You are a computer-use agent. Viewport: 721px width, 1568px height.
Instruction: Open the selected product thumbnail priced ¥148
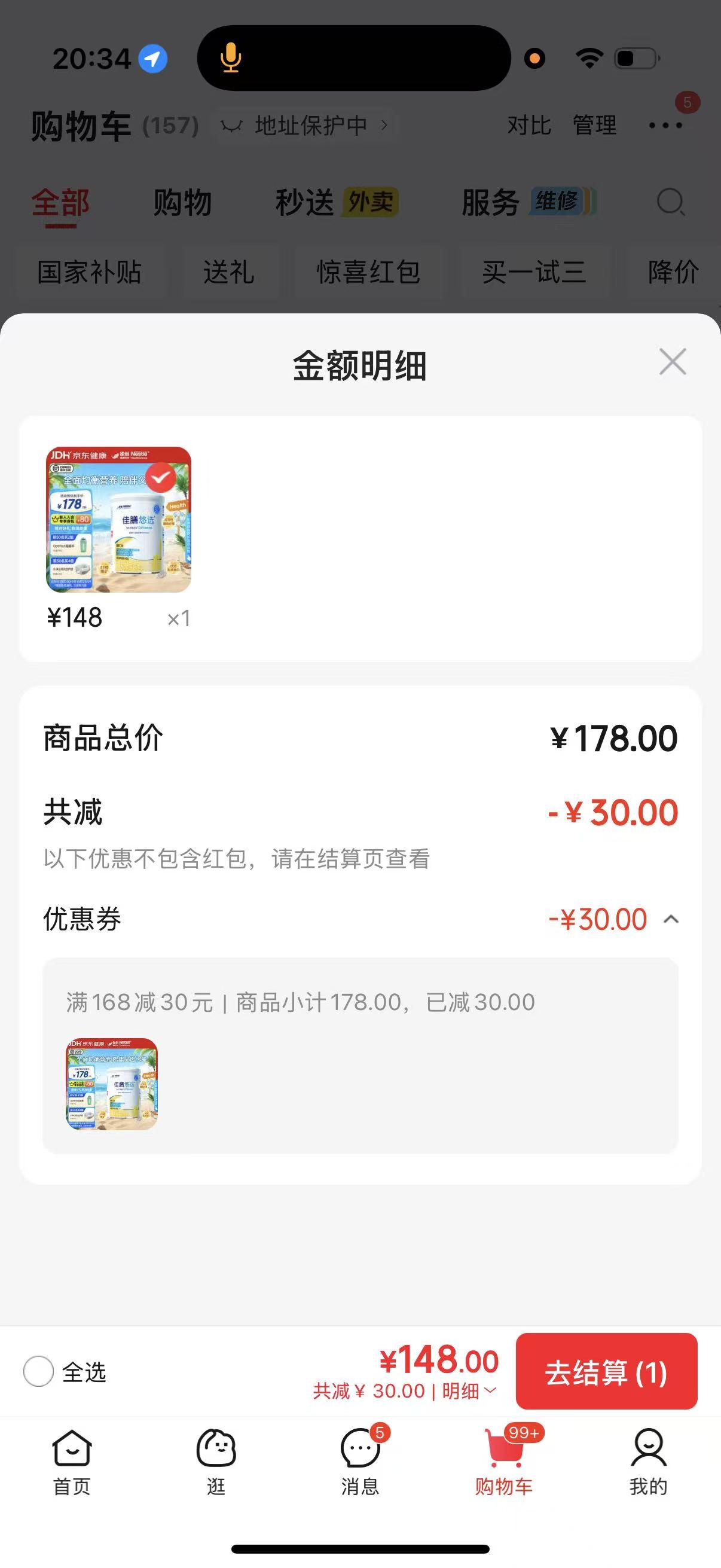coord(118,519)
